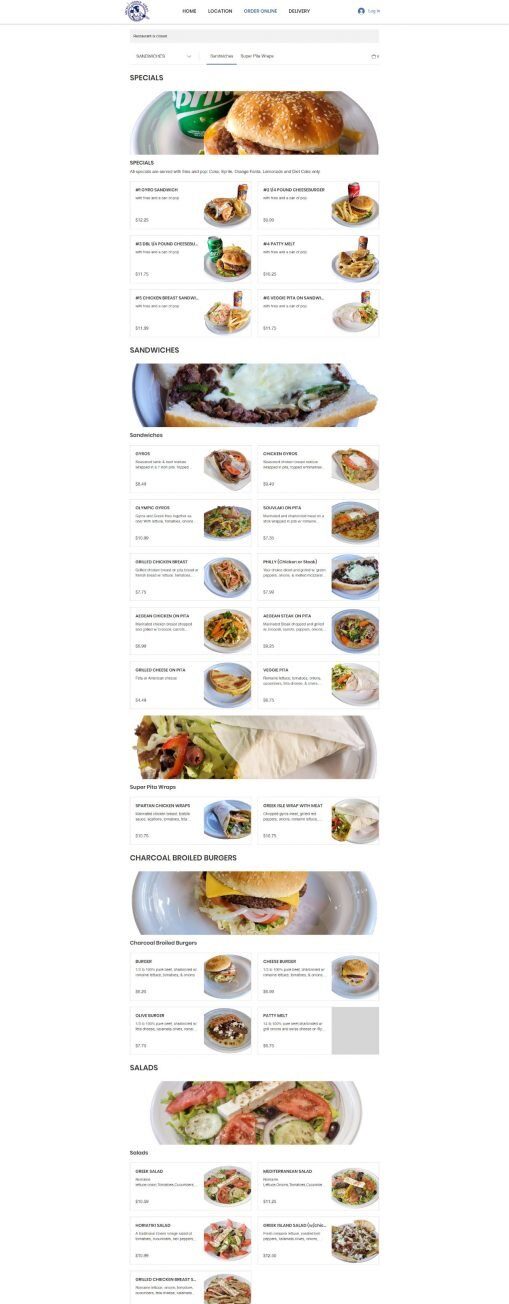The image size is (509, 1304).
Task: View the #5 Chicken Breast Sandwich special
Action: (191, 313)
